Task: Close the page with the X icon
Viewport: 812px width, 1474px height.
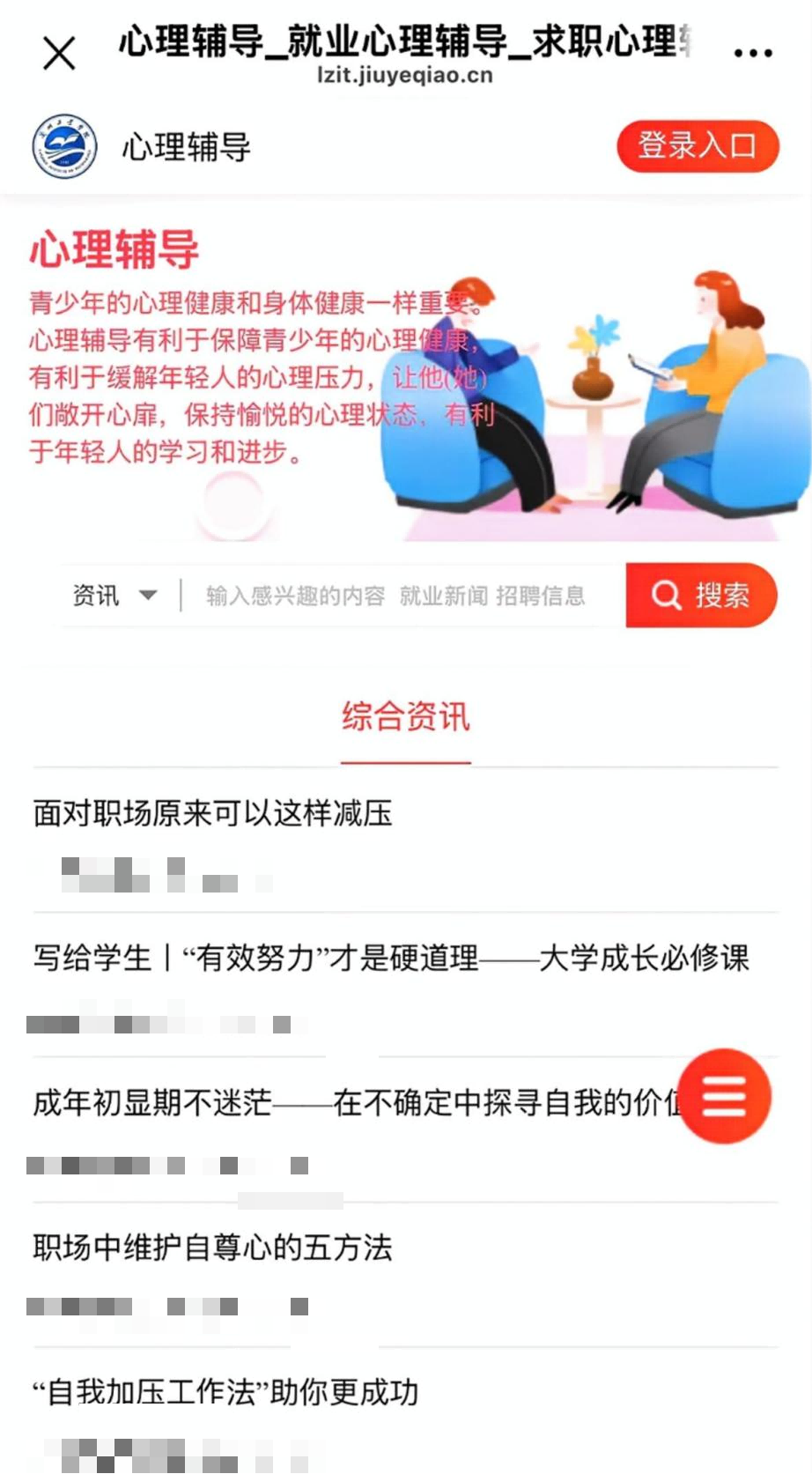Action: pyautogui.click(x=58, y=50)
